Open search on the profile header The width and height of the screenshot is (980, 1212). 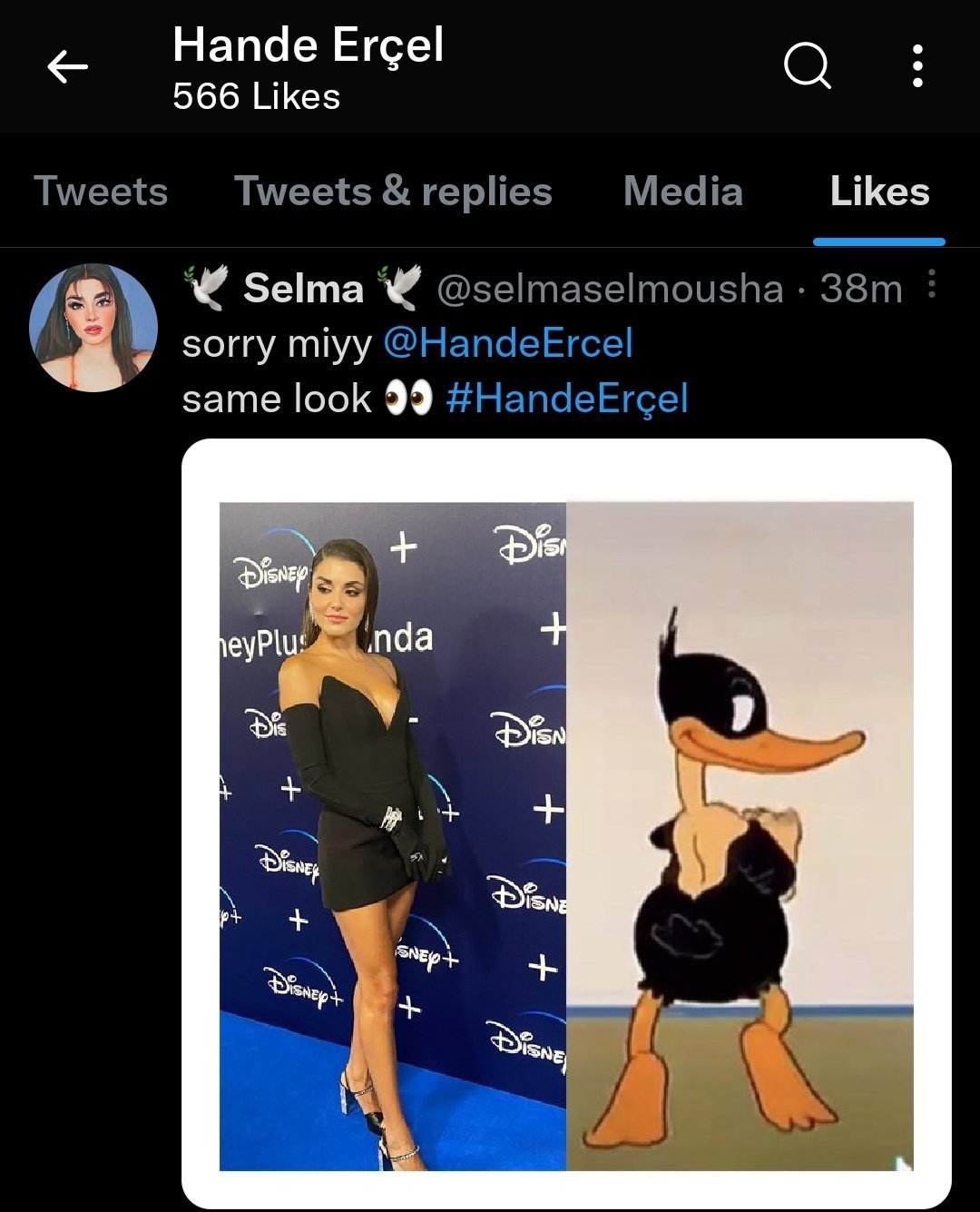tap(807, 65)
